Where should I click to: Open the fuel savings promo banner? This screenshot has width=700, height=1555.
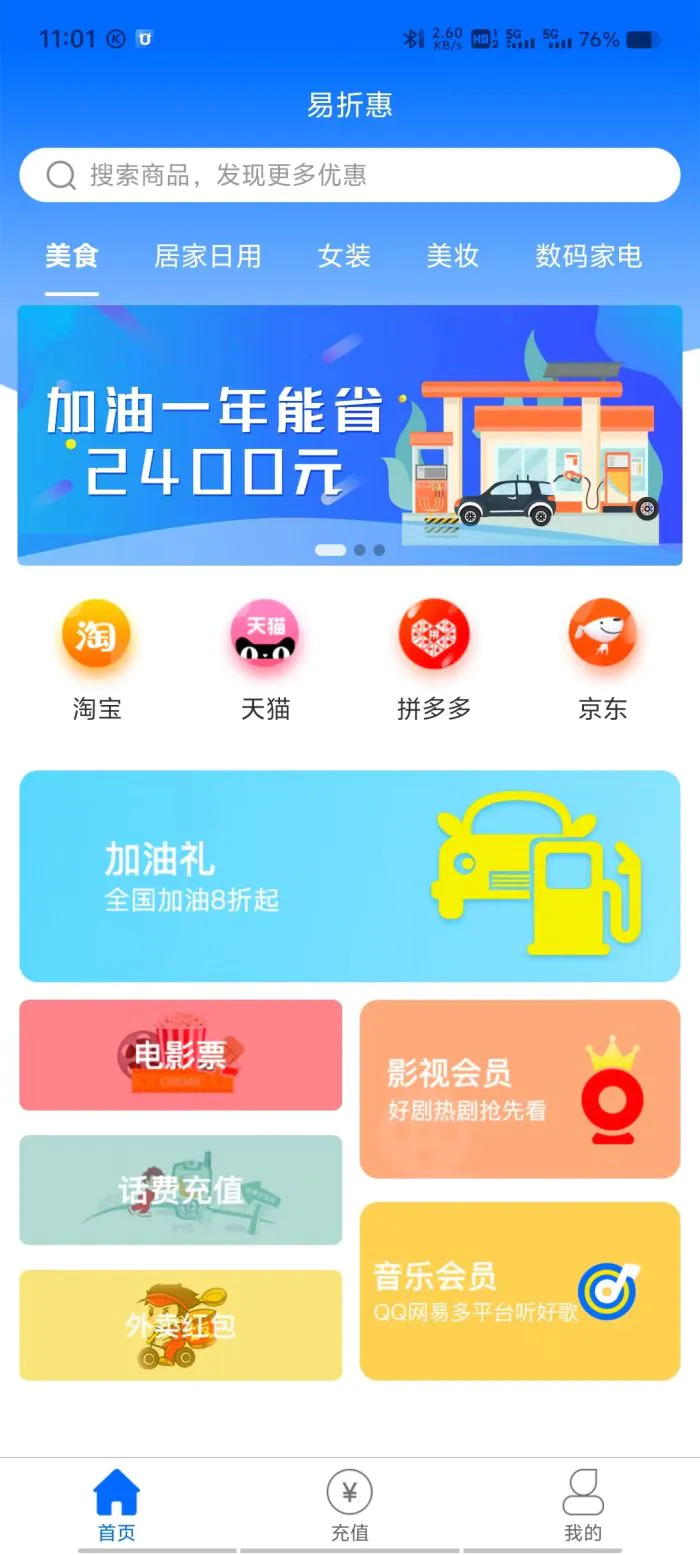(x=350, y=435)
